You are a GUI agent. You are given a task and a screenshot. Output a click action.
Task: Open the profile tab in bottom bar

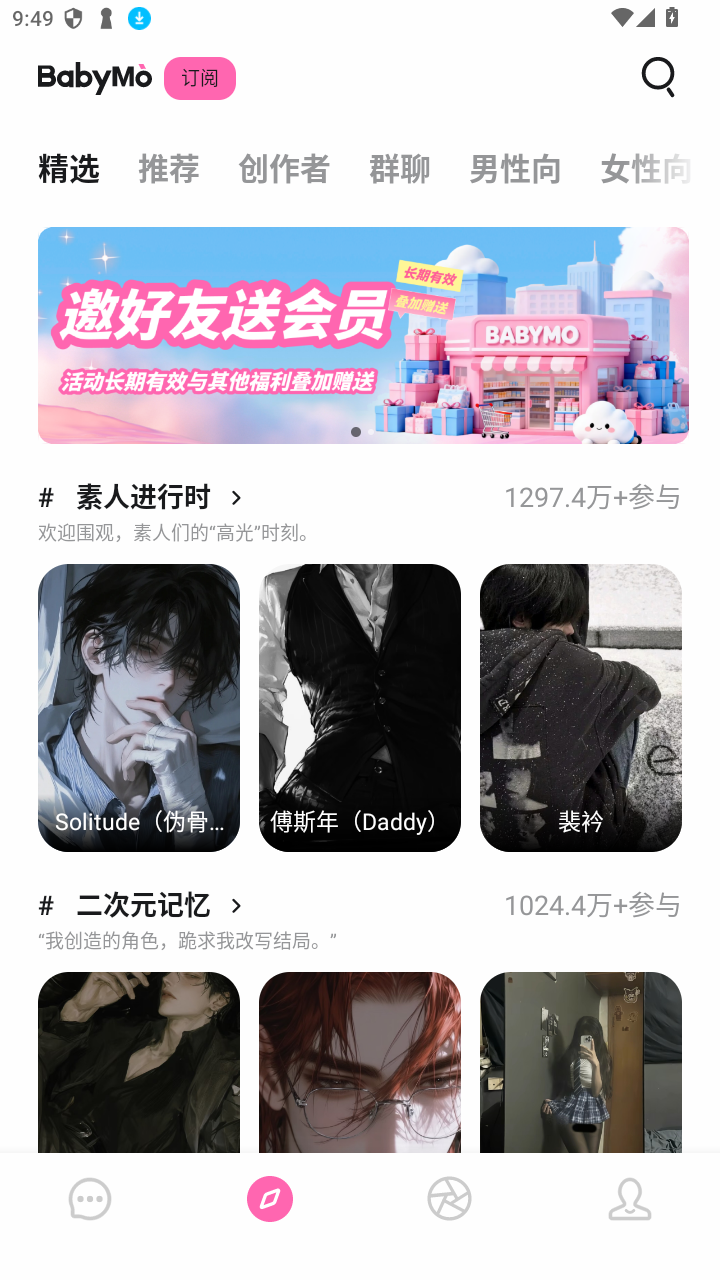point(630,1199)
